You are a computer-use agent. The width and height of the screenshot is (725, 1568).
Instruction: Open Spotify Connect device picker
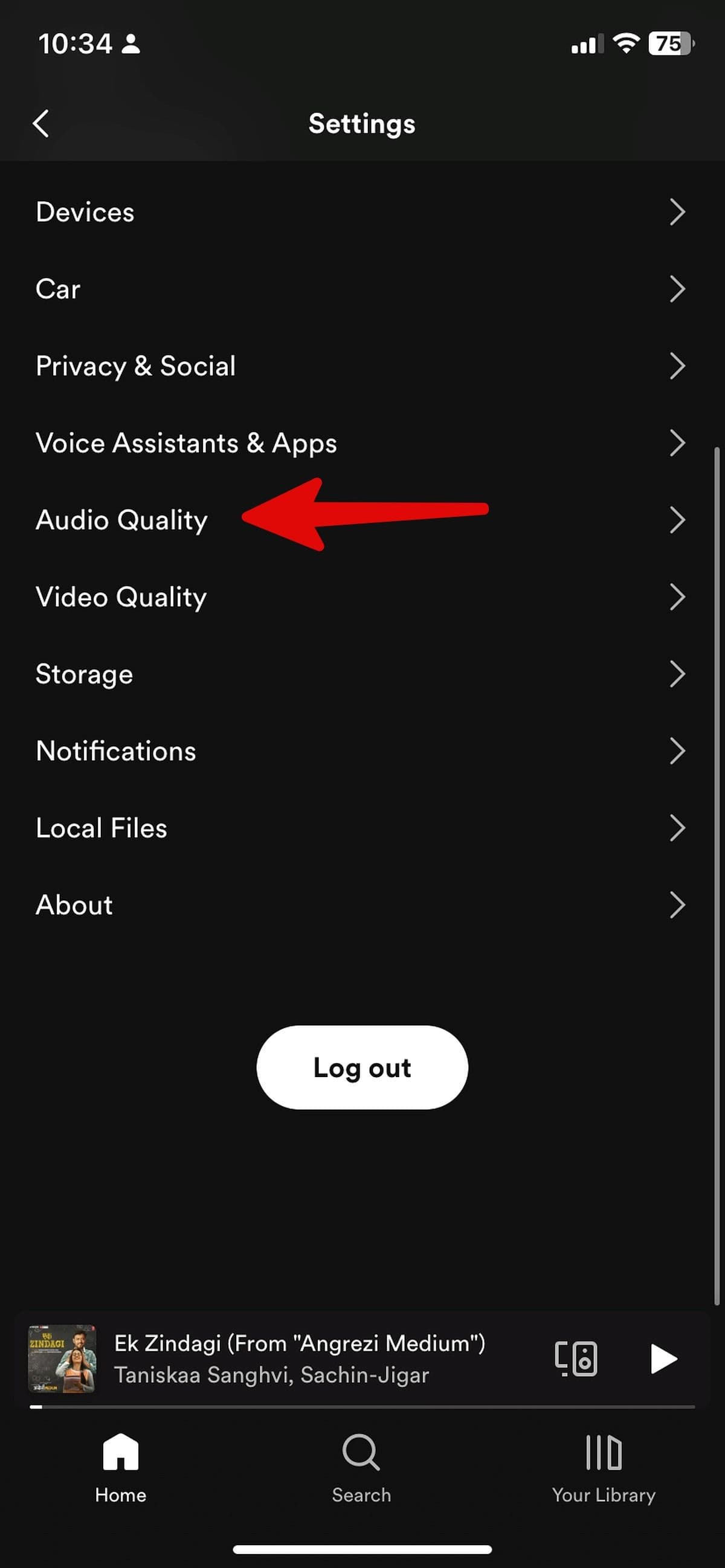point(575,1357)
